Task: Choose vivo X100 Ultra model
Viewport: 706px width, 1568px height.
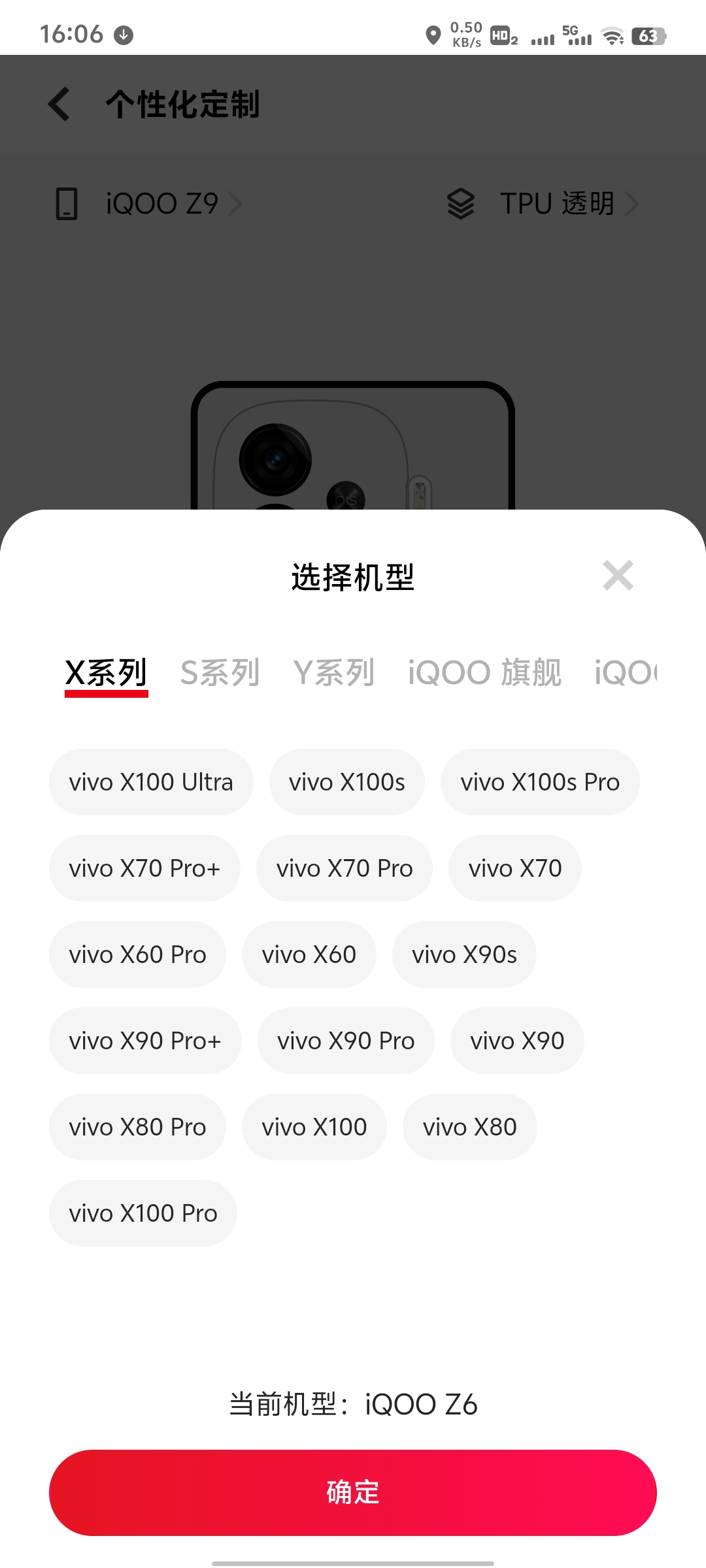Action: point(151,782)
